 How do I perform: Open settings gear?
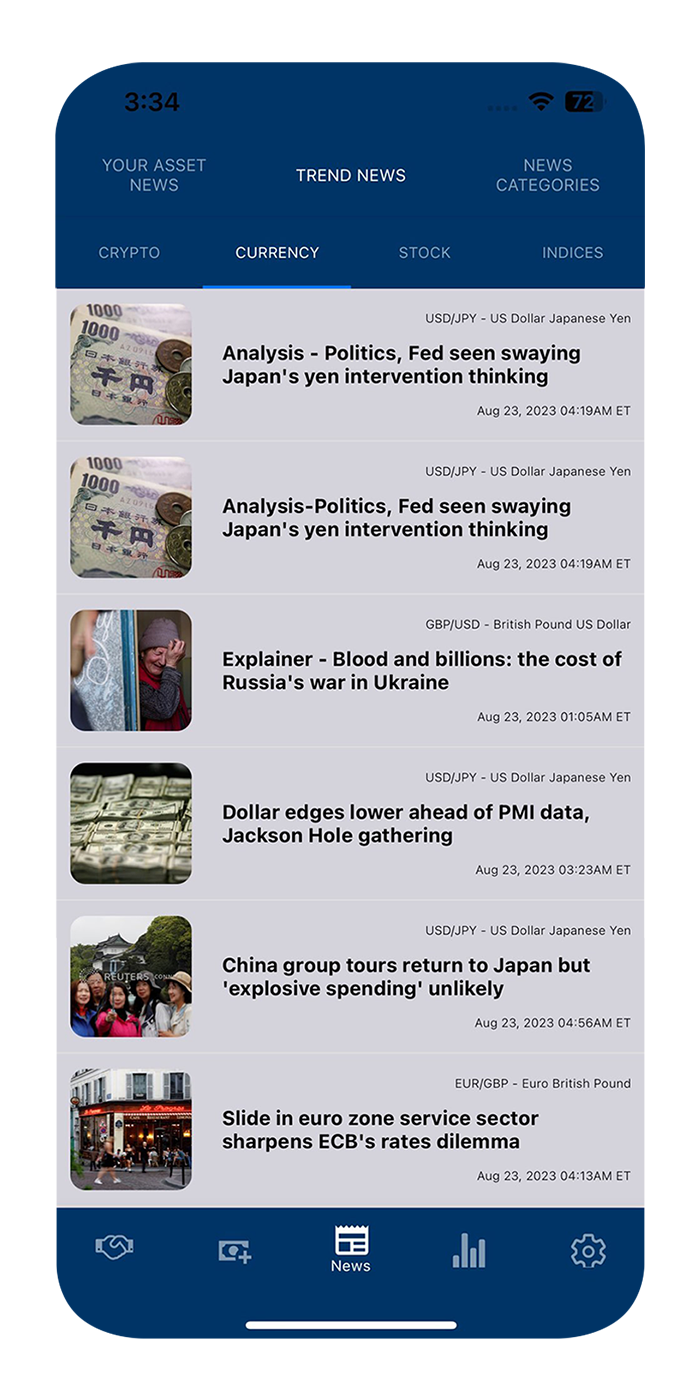(588, 1251)
